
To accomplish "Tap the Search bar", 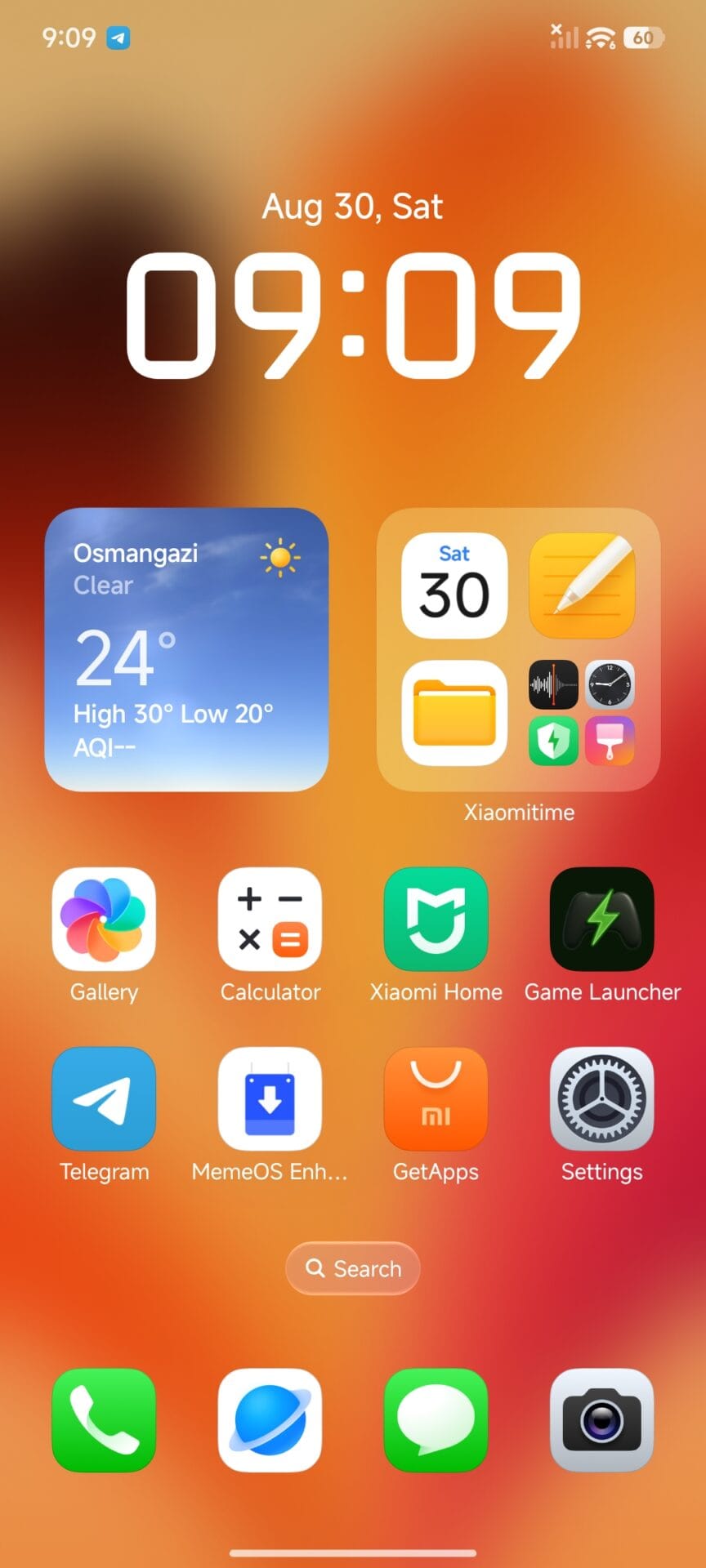I will click(x=352, y=1268).
